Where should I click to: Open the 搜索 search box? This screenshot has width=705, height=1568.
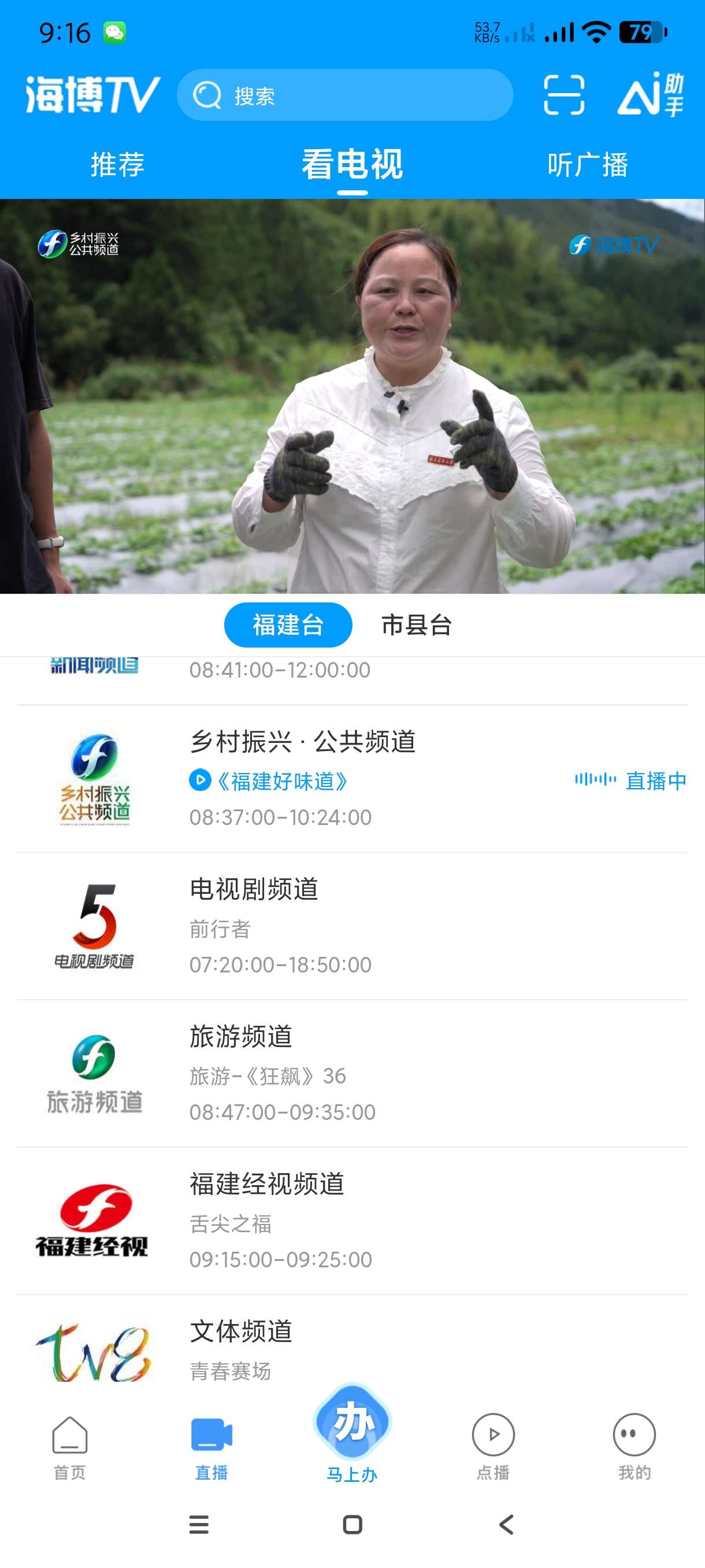pos(344,95)
